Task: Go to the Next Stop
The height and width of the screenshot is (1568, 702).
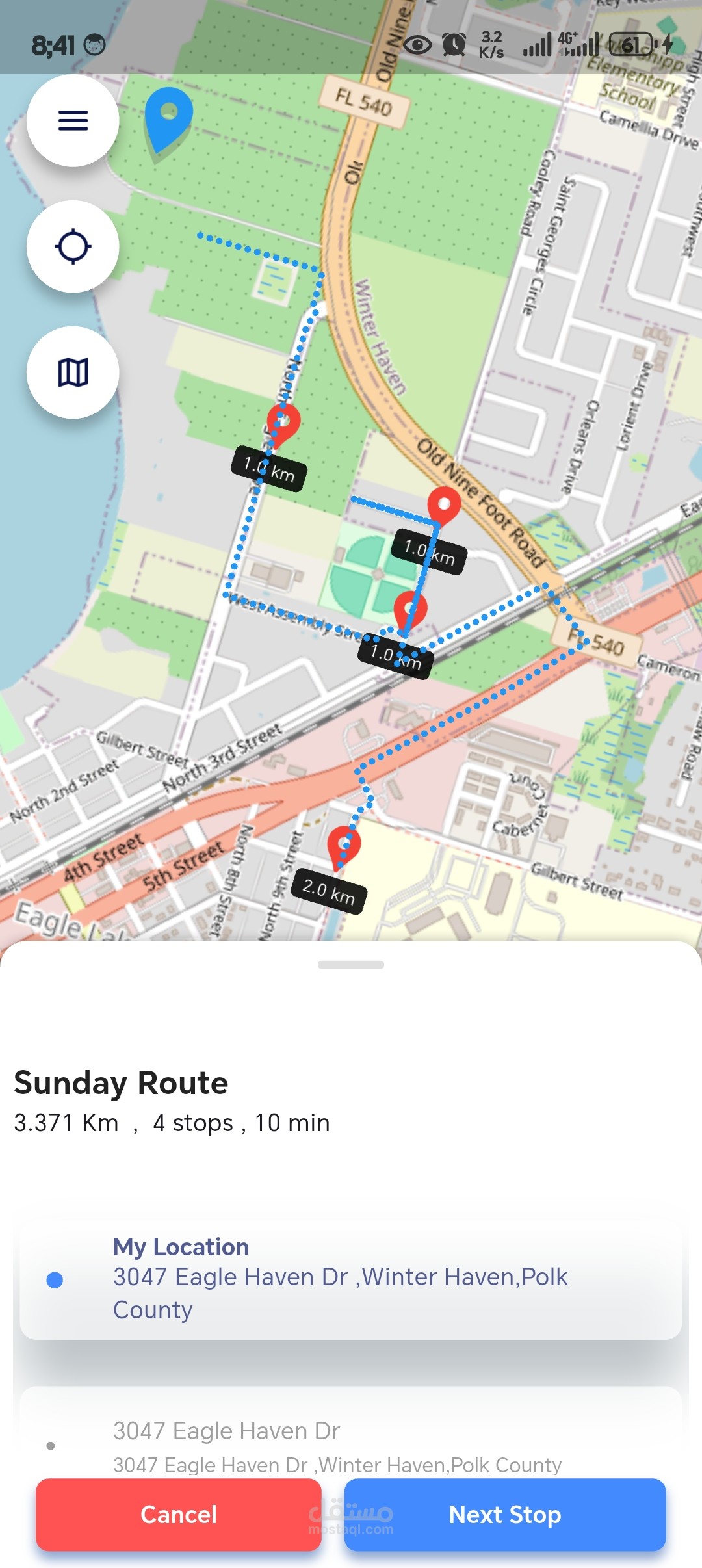Action: pyautogui.click(x=505, y=1515)
